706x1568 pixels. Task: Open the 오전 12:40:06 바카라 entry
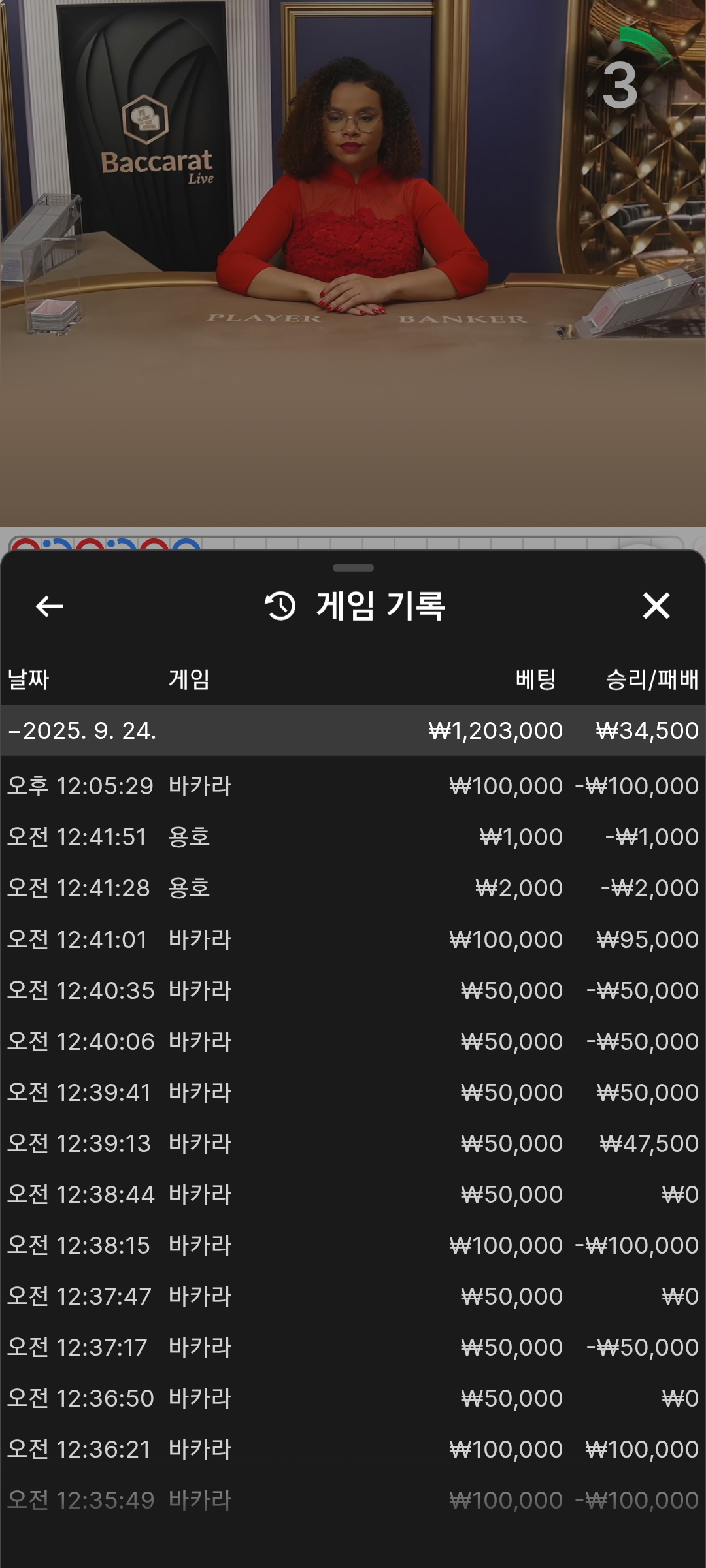coord(353,1041)
